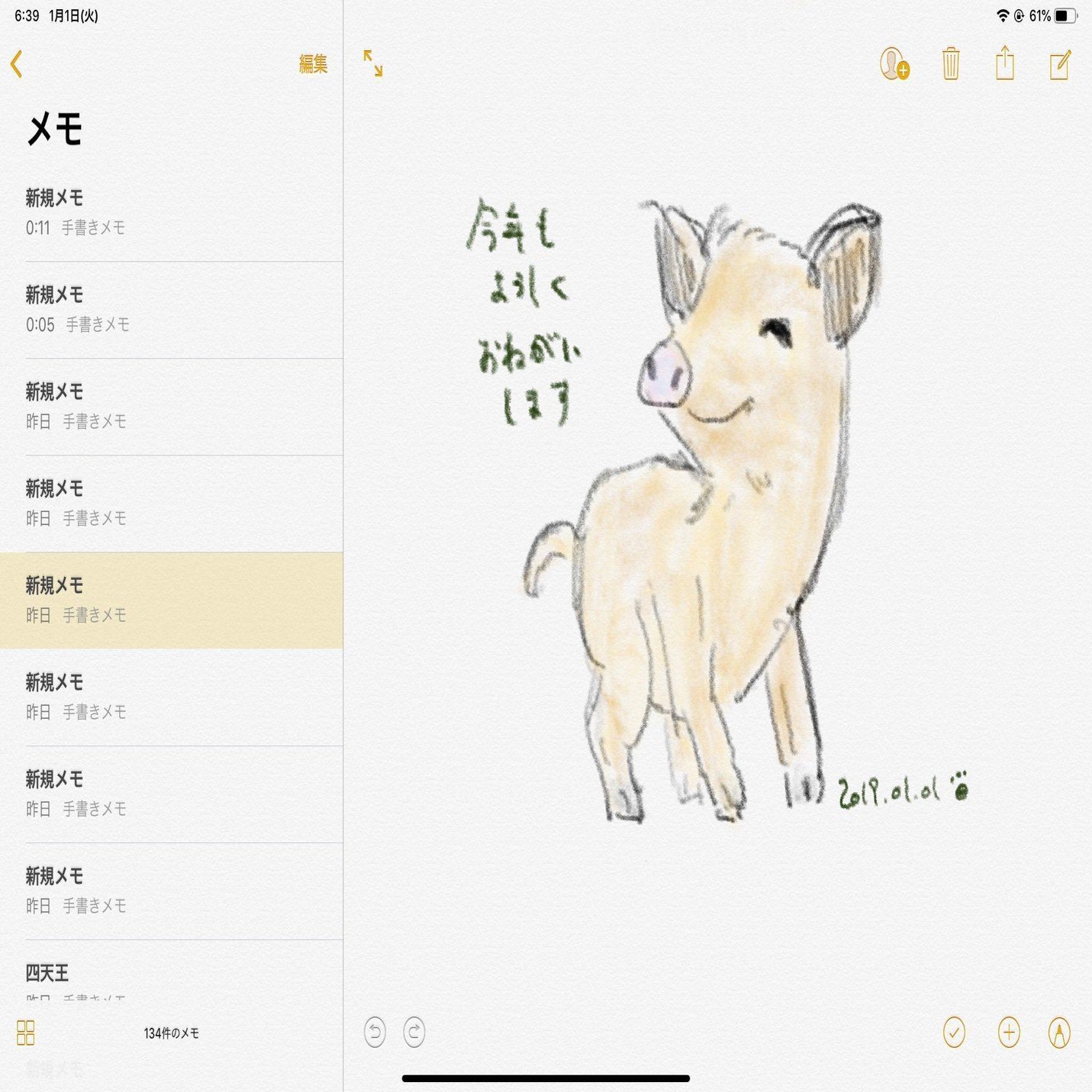1092x1092 pixels.
Task: Open the markup pen tools
Action: tap(1059, 1033)
